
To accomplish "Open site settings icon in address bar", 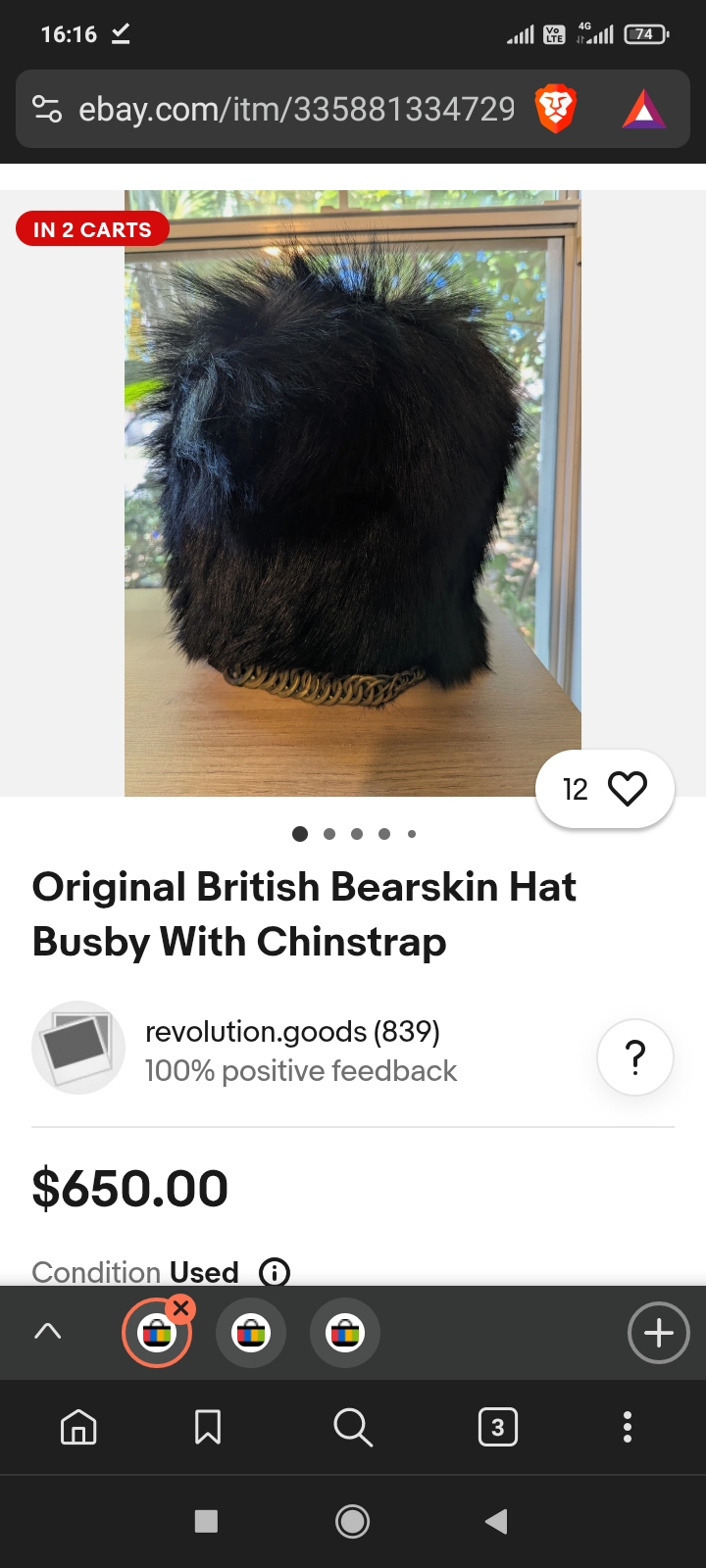I will click(x=47, y=109).
